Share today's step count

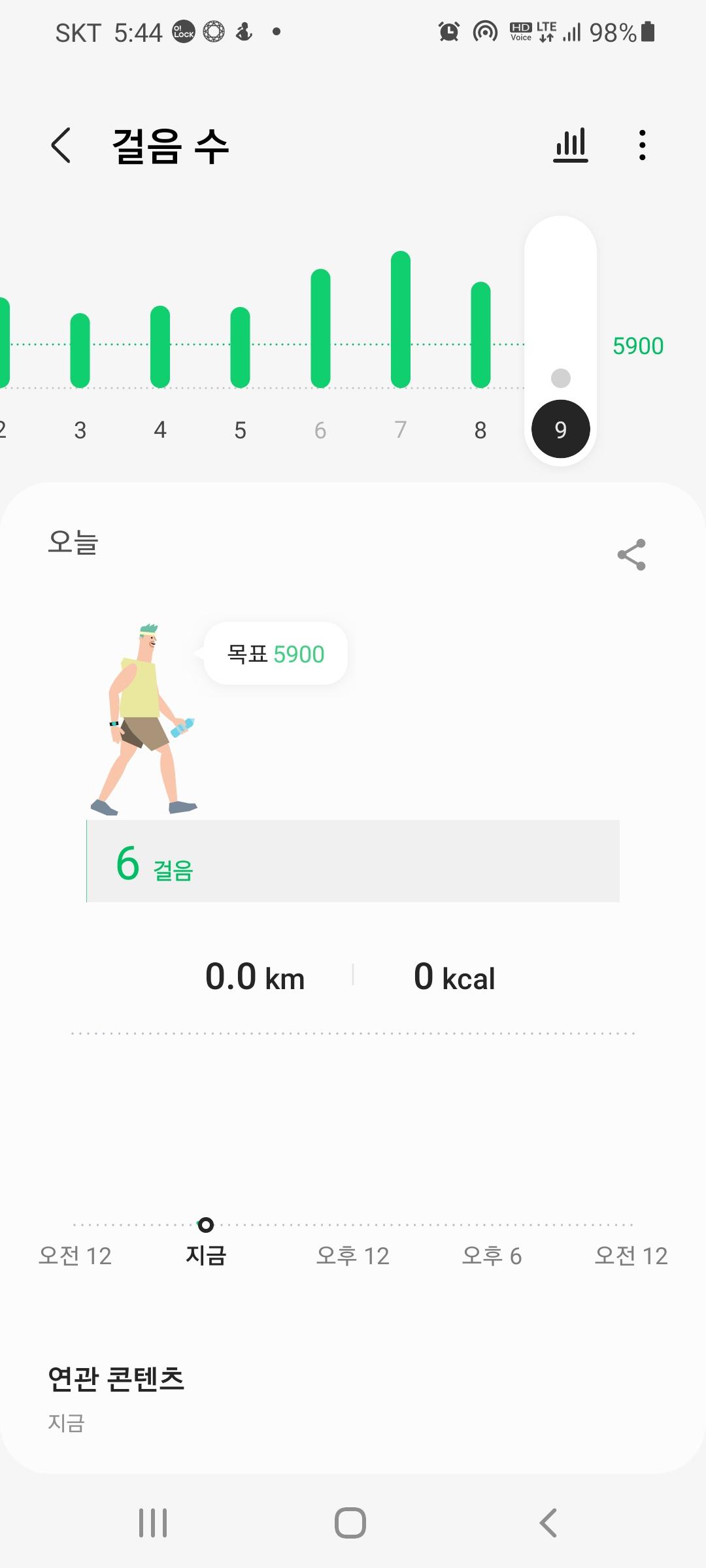click(631, 555)
